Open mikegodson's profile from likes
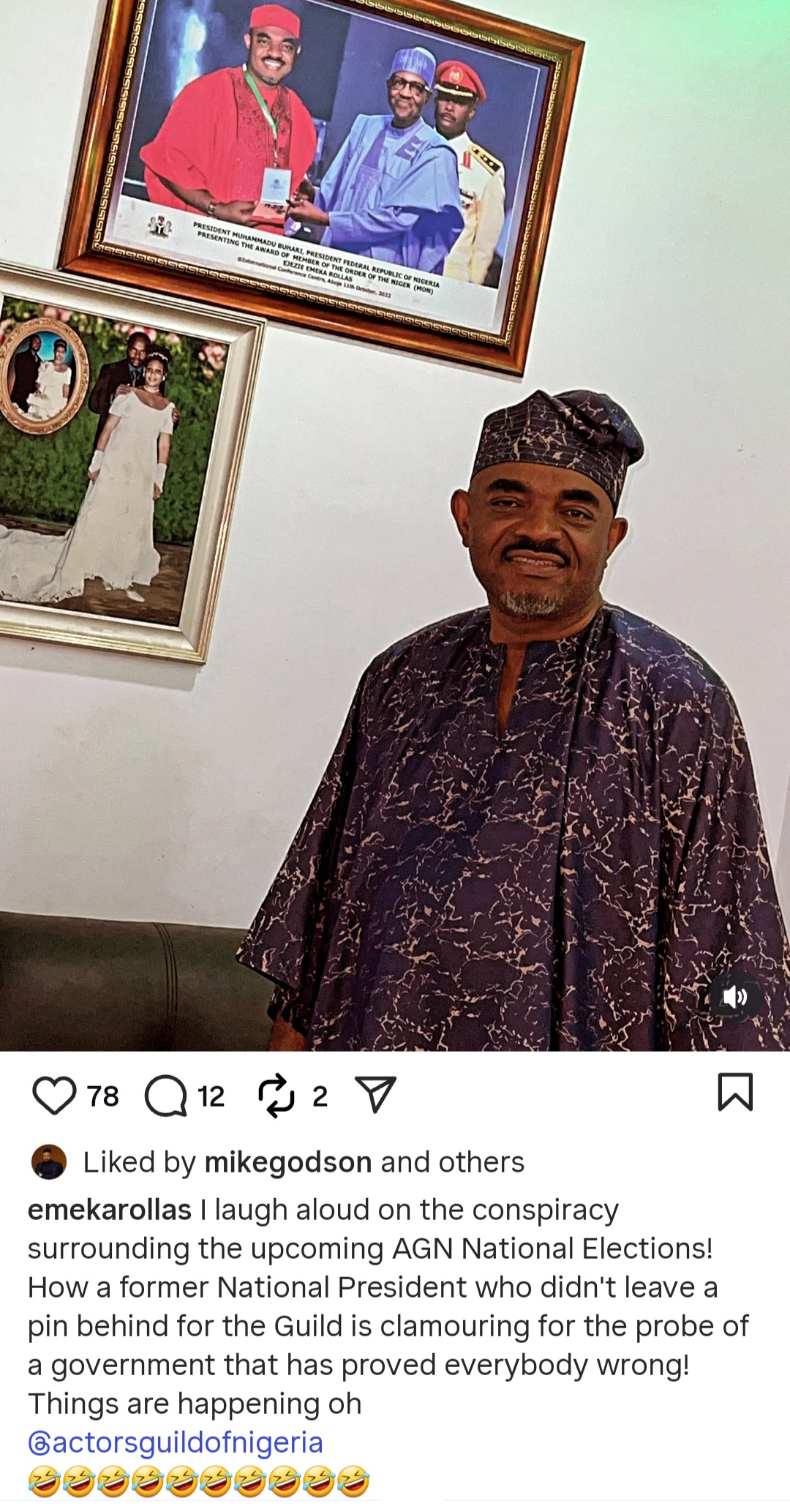790x1512 pixels. pos(287,1162)
